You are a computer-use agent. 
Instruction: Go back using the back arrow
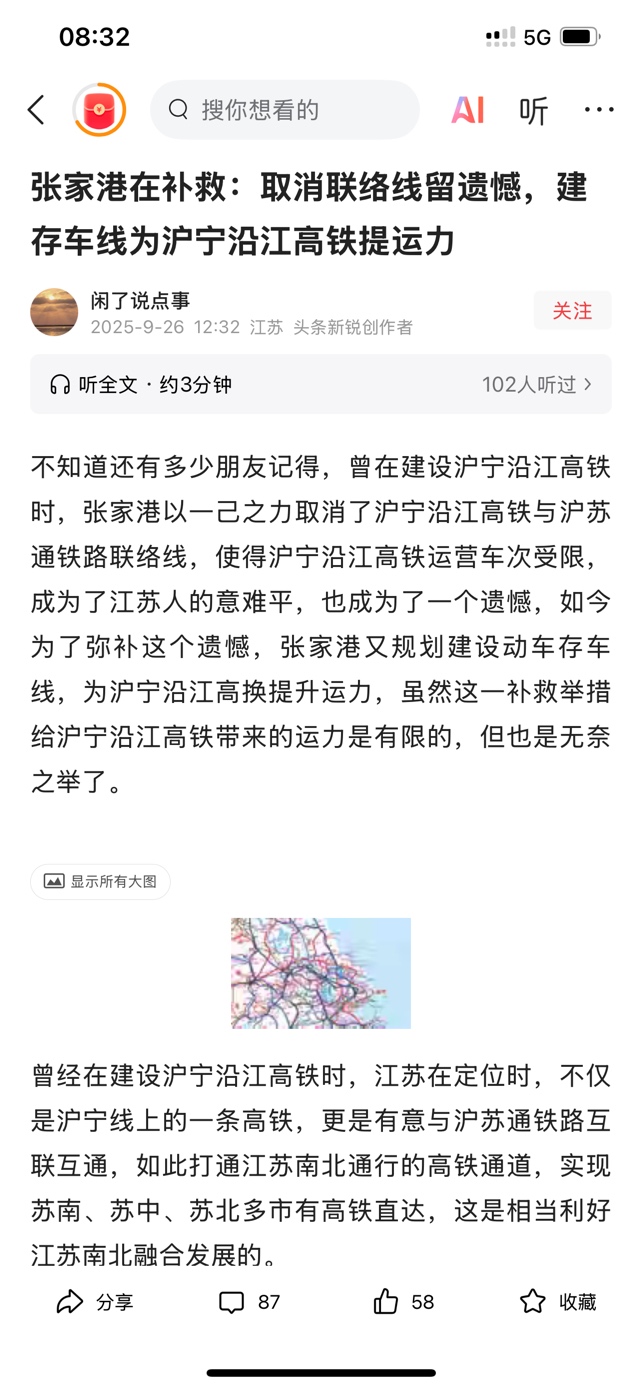point(37,110)
